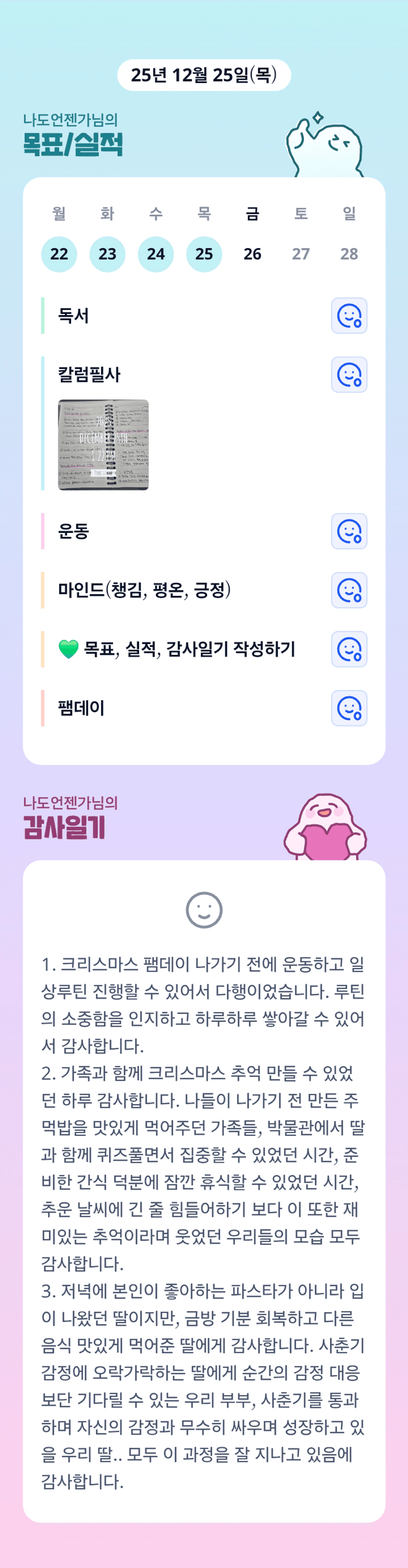Select Tuesday the 23rd in the week row

coord(107,254)
